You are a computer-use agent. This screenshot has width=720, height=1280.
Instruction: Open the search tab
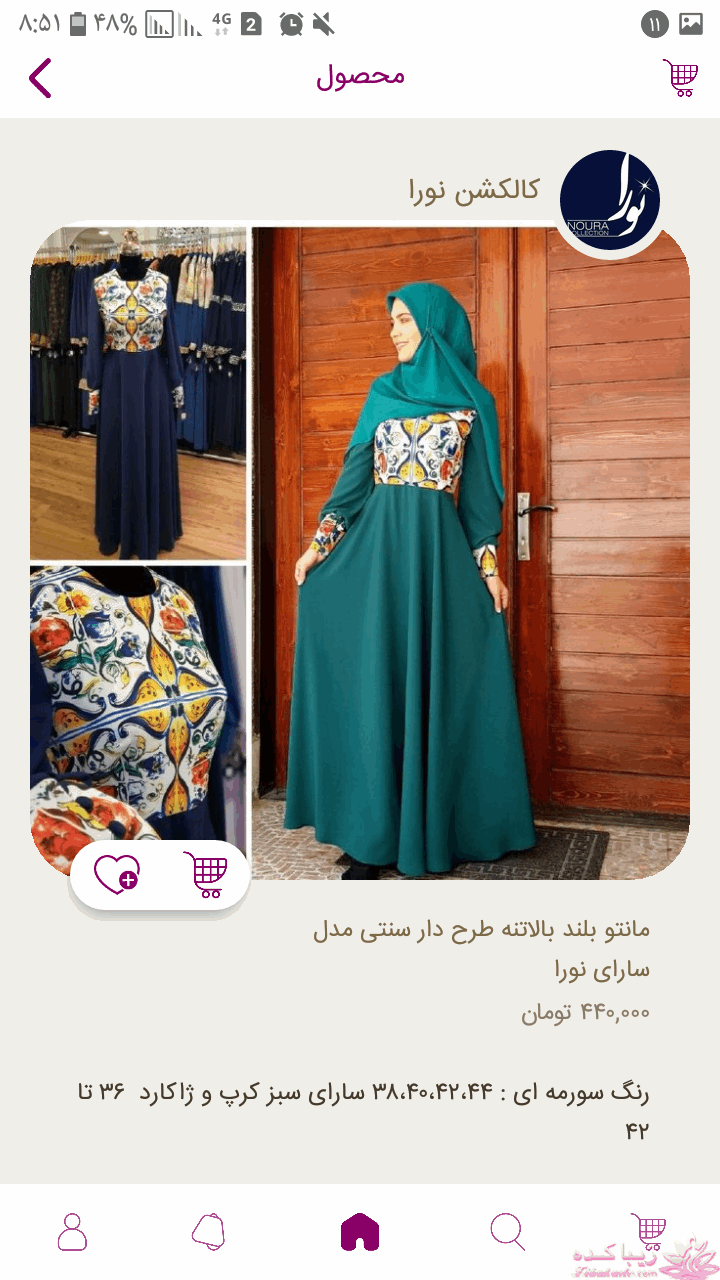(x=508, y=1232)
